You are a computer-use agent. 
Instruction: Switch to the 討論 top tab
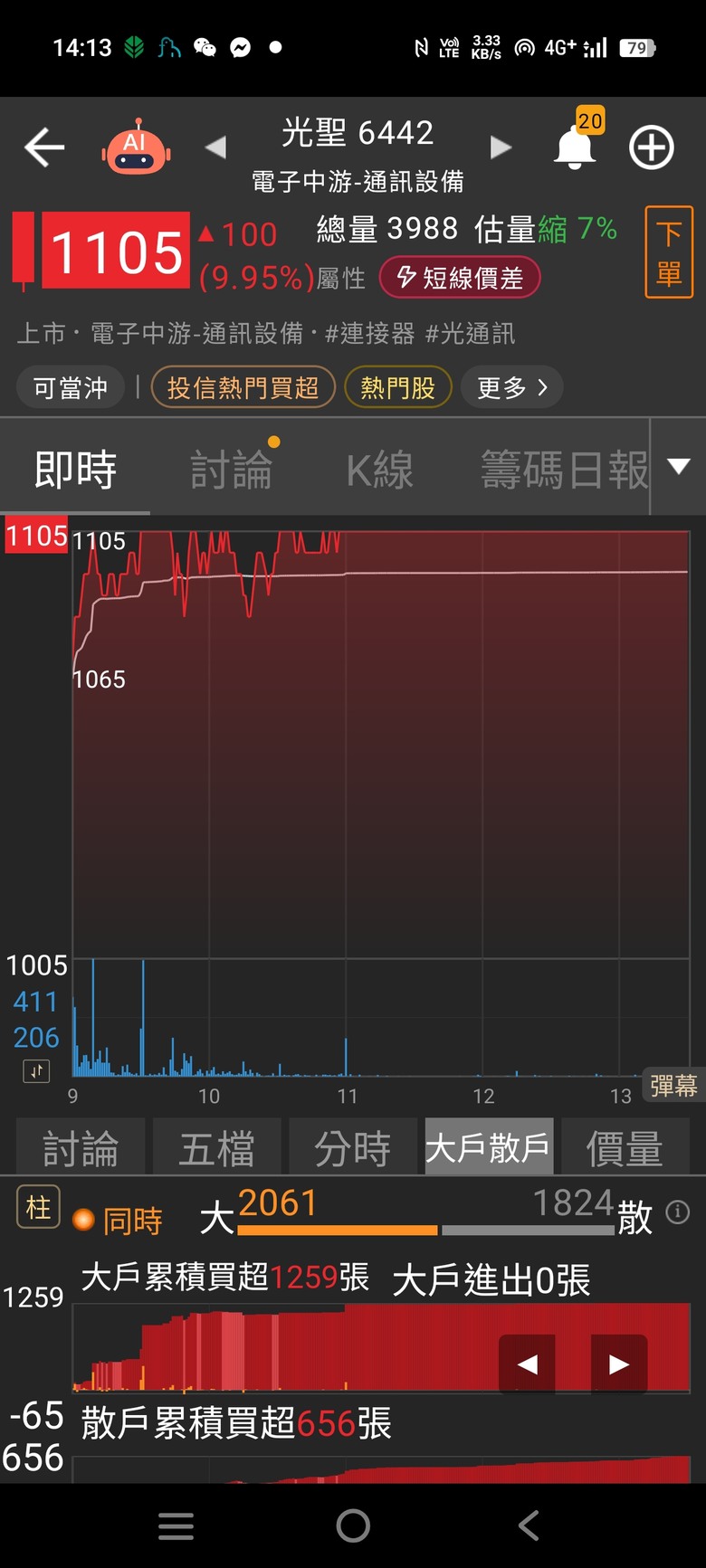(232, 470)
